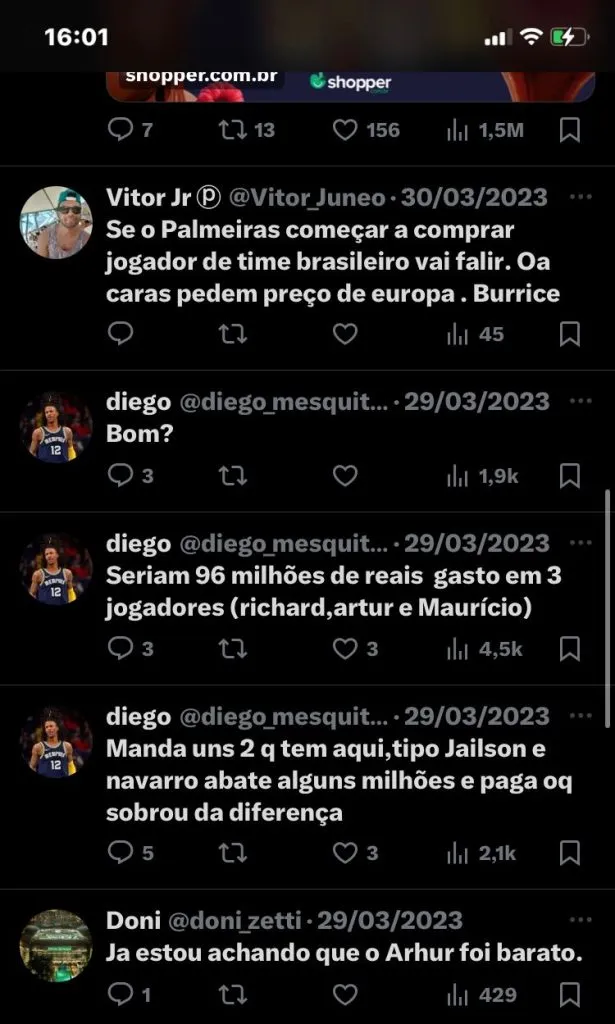Reply to diego's "Bom?" tweet

tap(121, 476)
